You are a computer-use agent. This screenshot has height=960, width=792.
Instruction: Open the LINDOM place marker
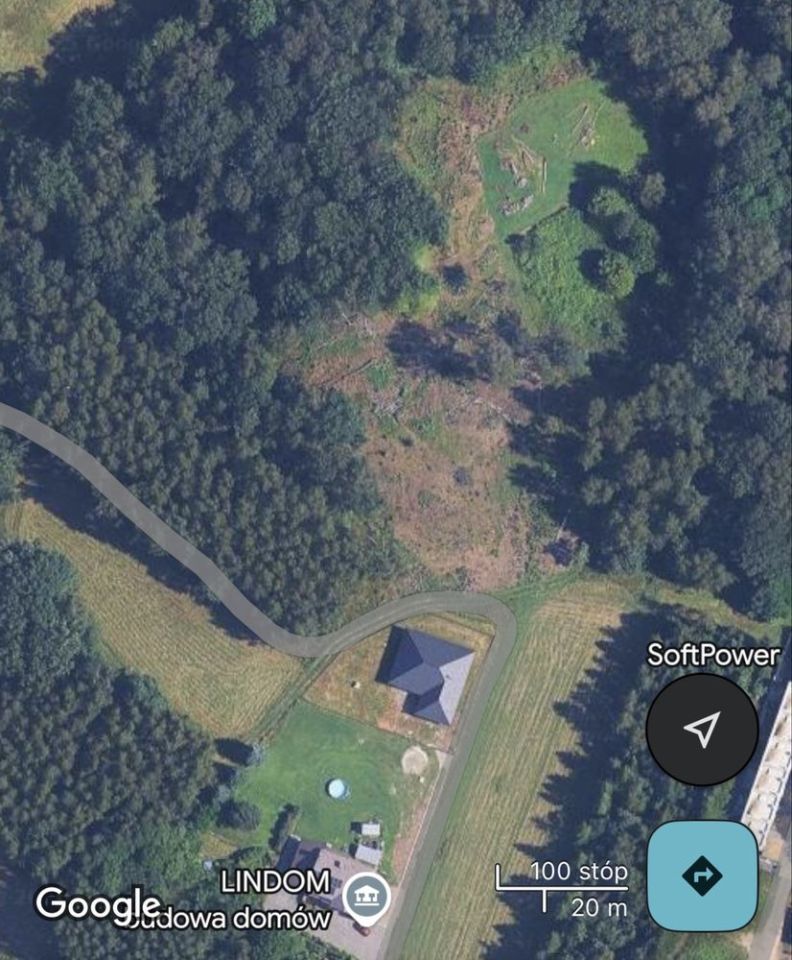pos(366,896)
